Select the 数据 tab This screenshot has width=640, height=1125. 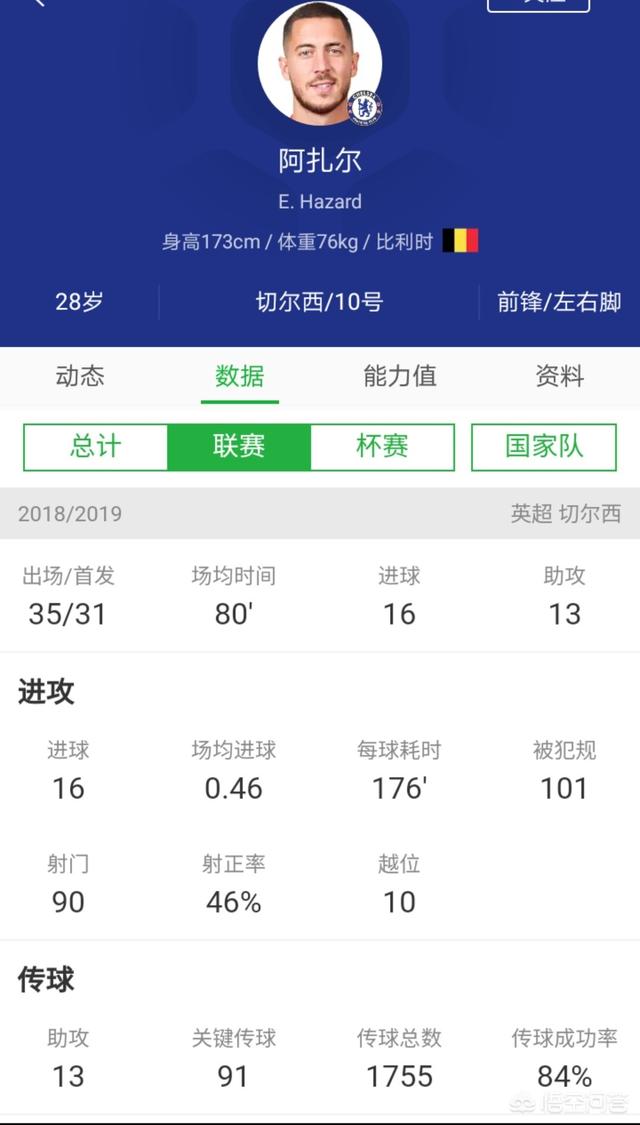[x=240, y=377]
